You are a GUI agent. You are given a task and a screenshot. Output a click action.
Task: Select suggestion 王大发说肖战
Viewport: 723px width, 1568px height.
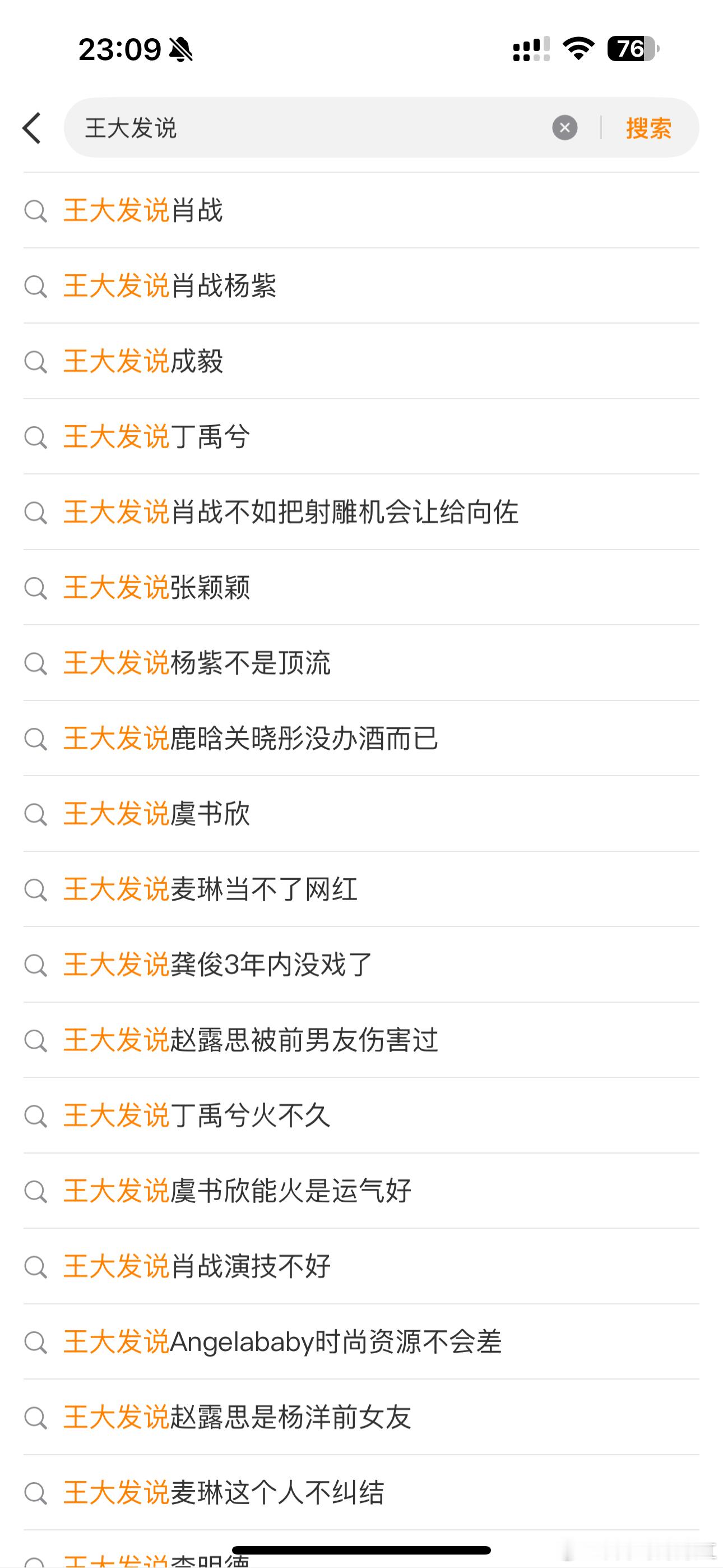tap(361, 211)
